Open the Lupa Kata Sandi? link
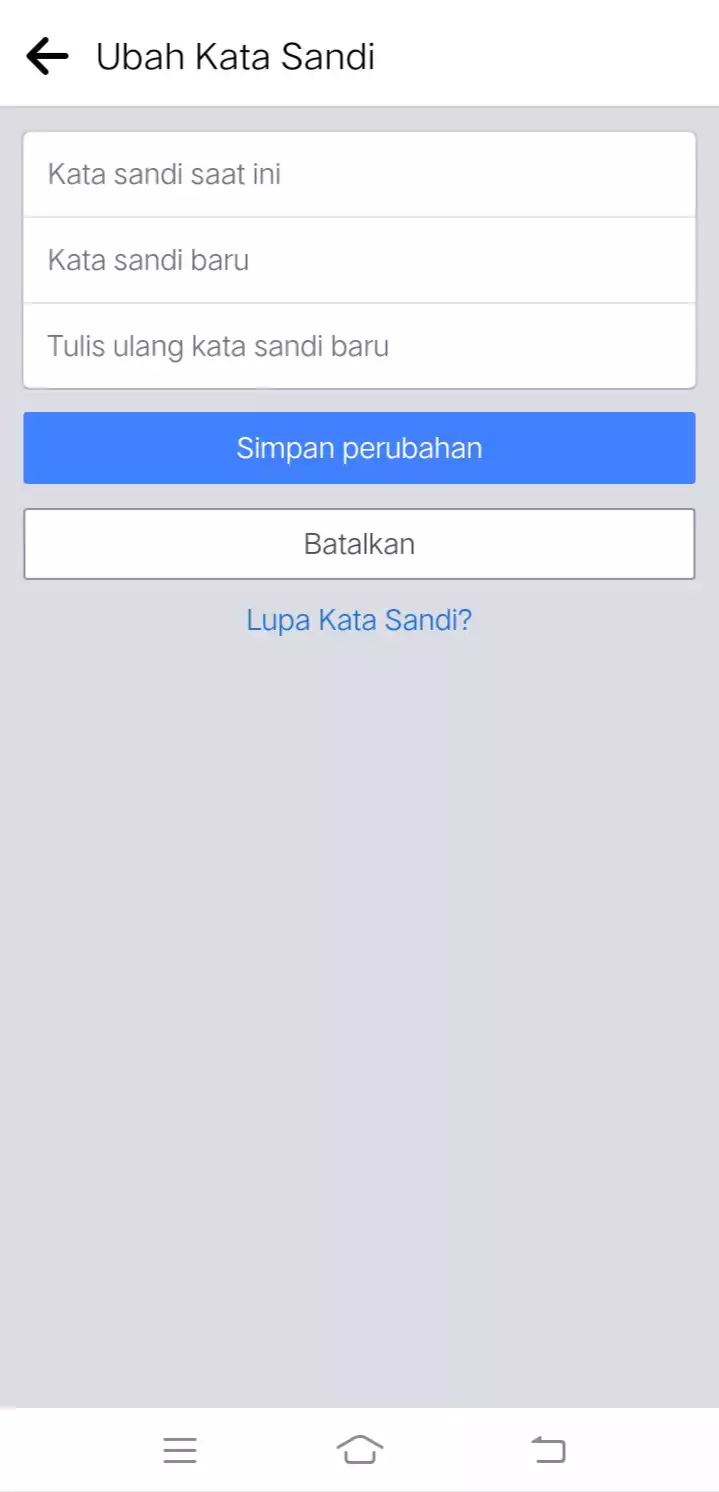719x1492 pixels. pyautogui.click(x=359, y=620)
